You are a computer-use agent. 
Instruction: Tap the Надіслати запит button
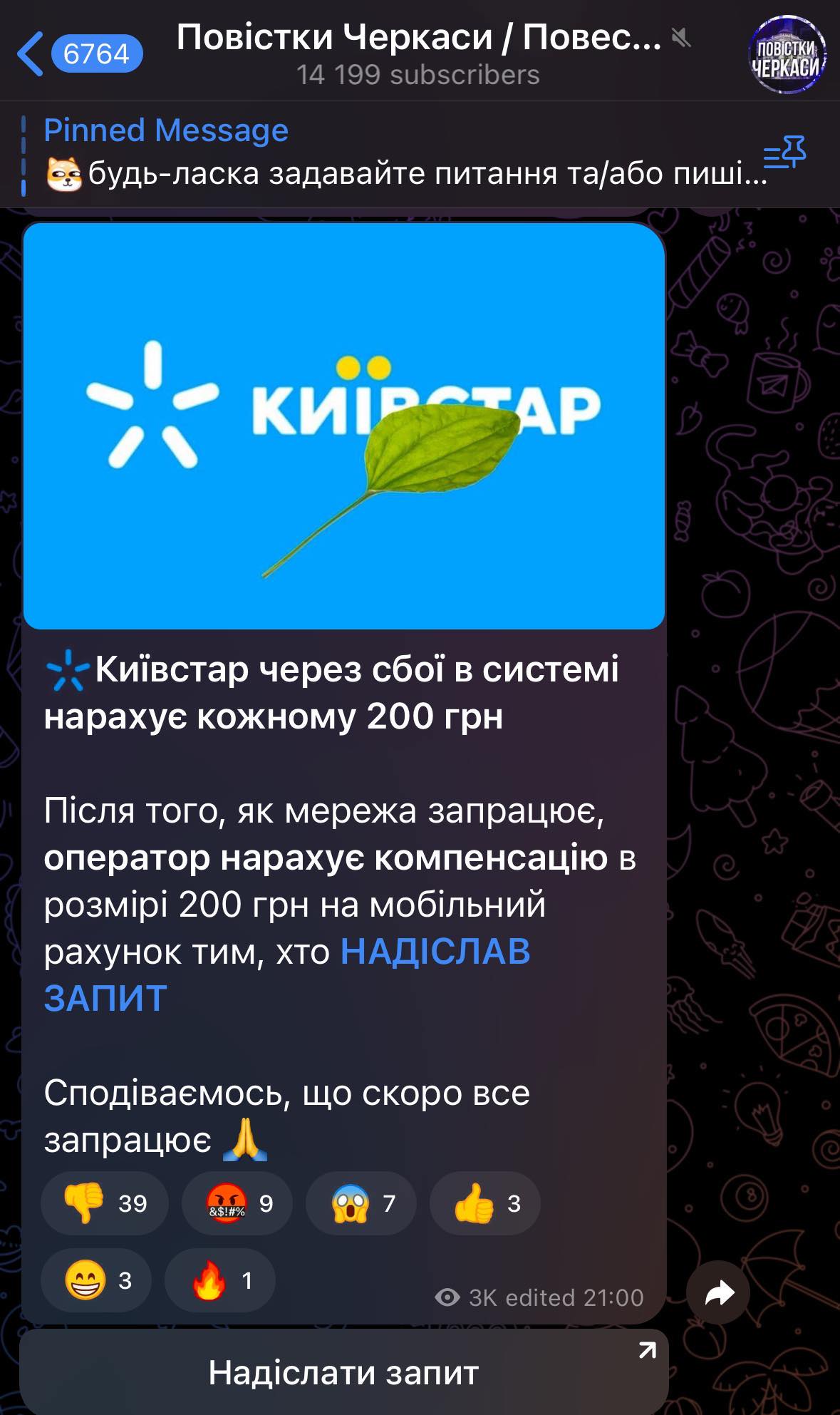pyautogui.click(x=343, y=1372)
